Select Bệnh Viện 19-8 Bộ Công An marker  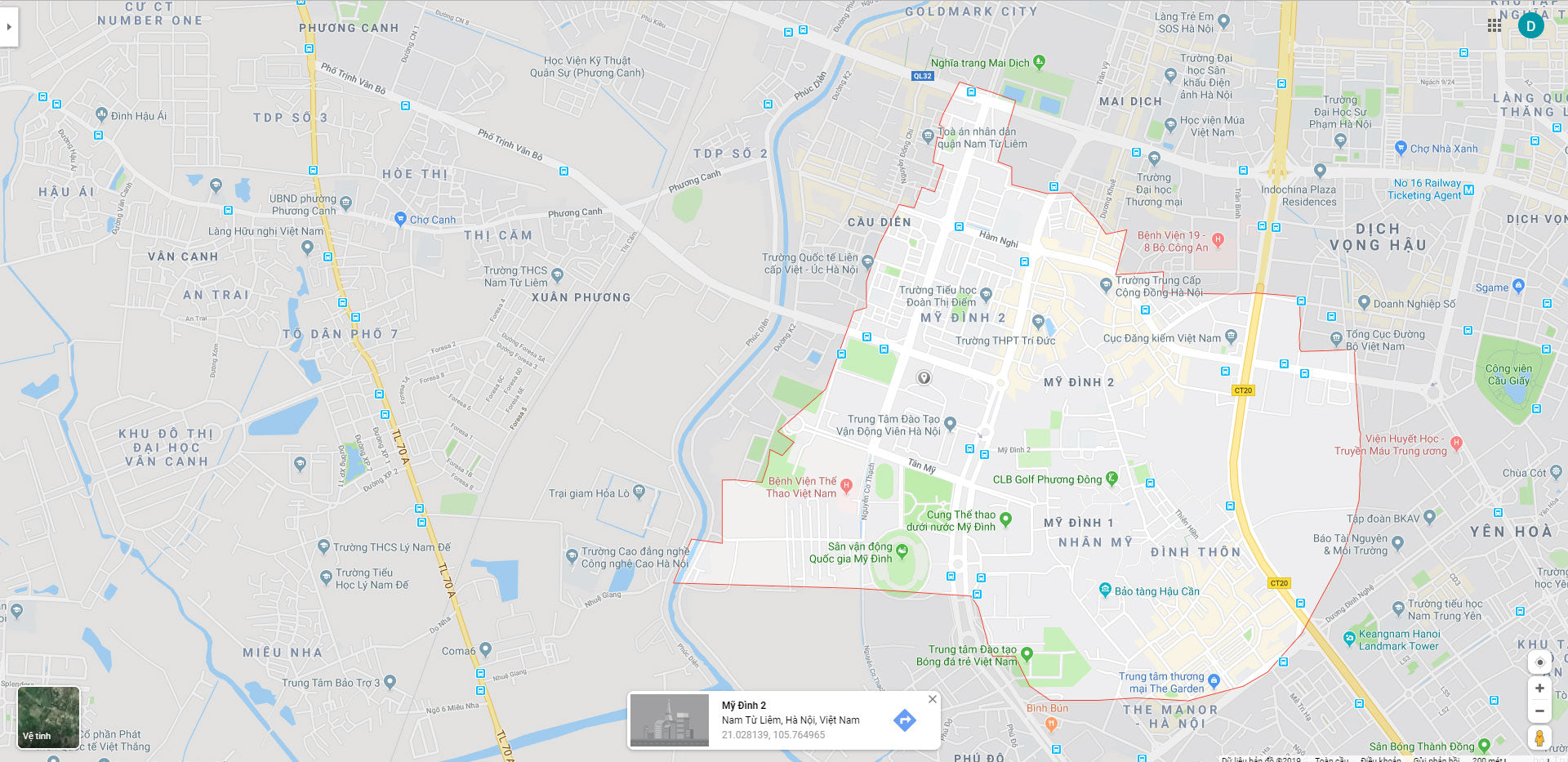(1218, 239)
